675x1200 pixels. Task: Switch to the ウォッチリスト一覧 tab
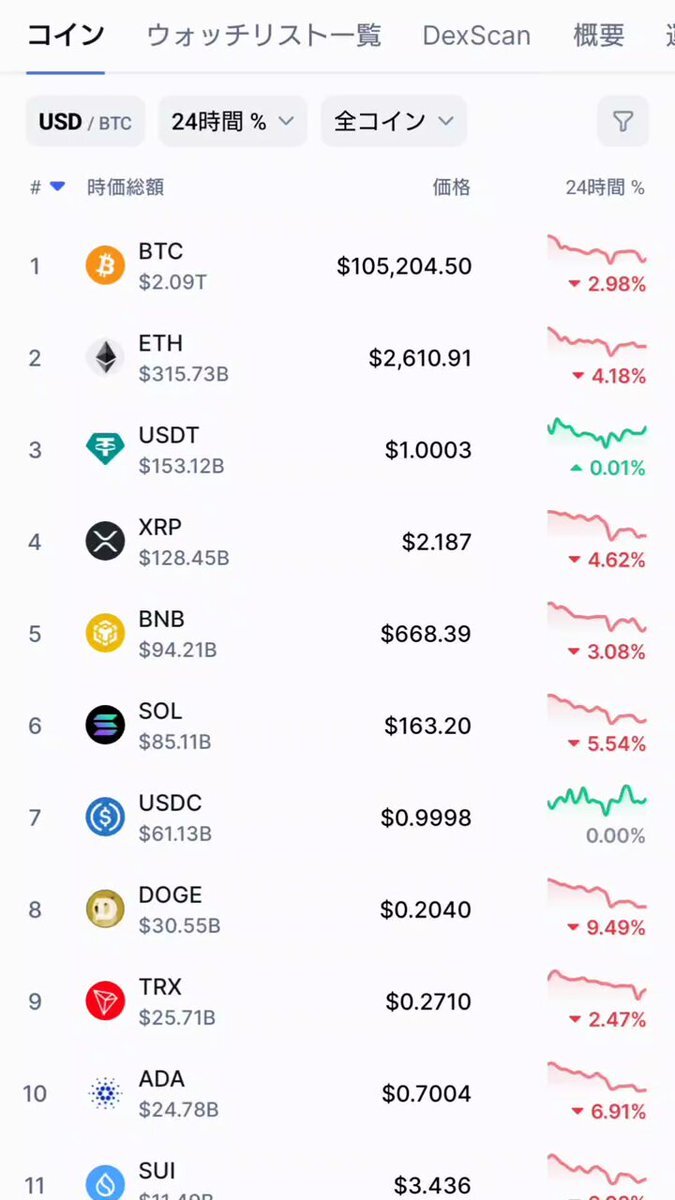(264, 36)
